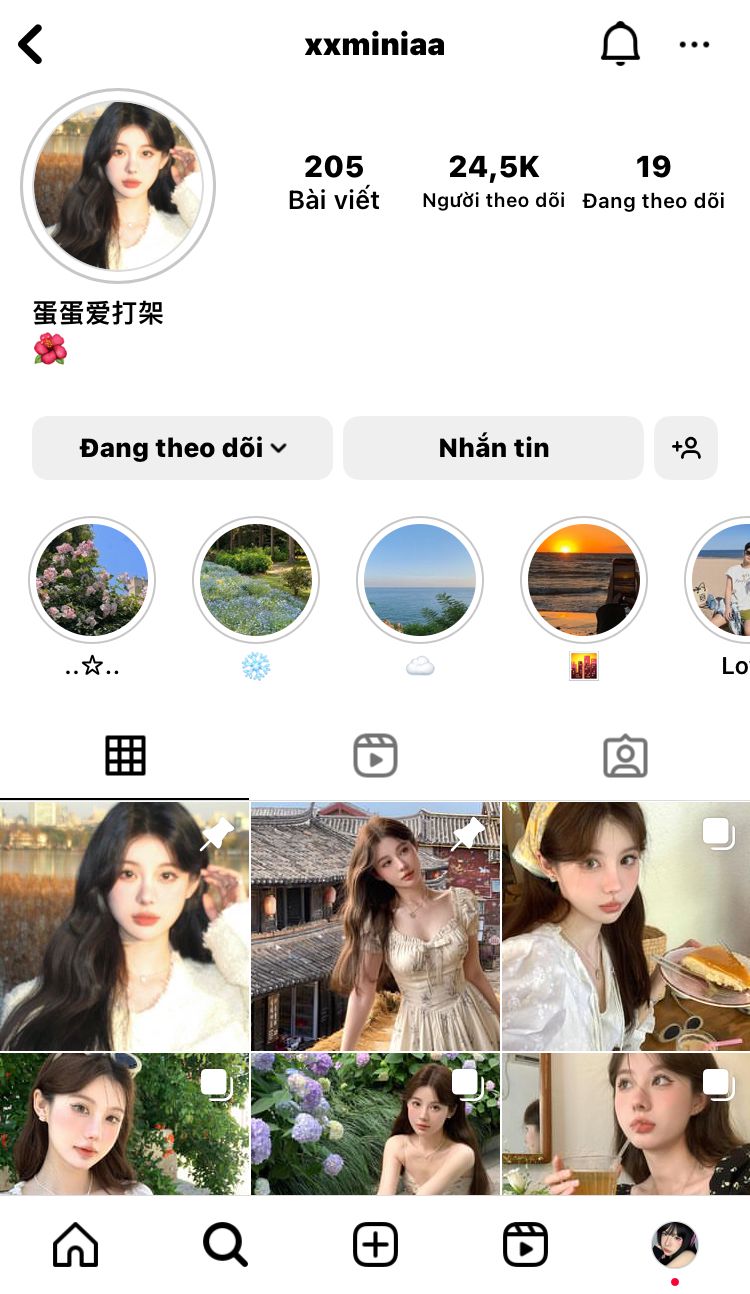Show suggested accounts with add-person button
The width and height of the screenshot is (750, 1294).
click(x=686, y=448)
